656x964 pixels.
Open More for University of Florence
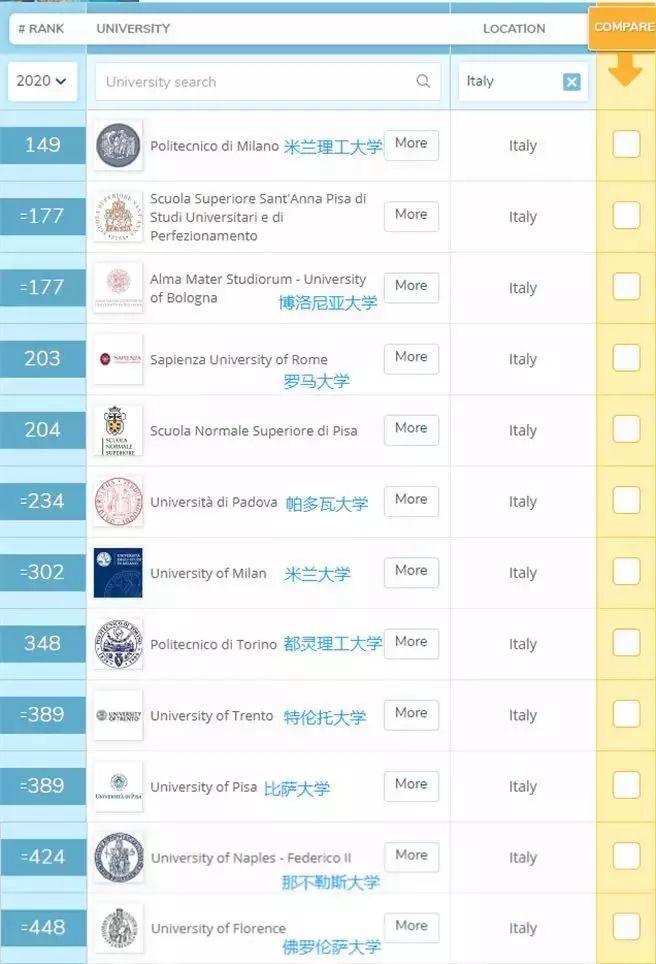[x=411, y=926]
